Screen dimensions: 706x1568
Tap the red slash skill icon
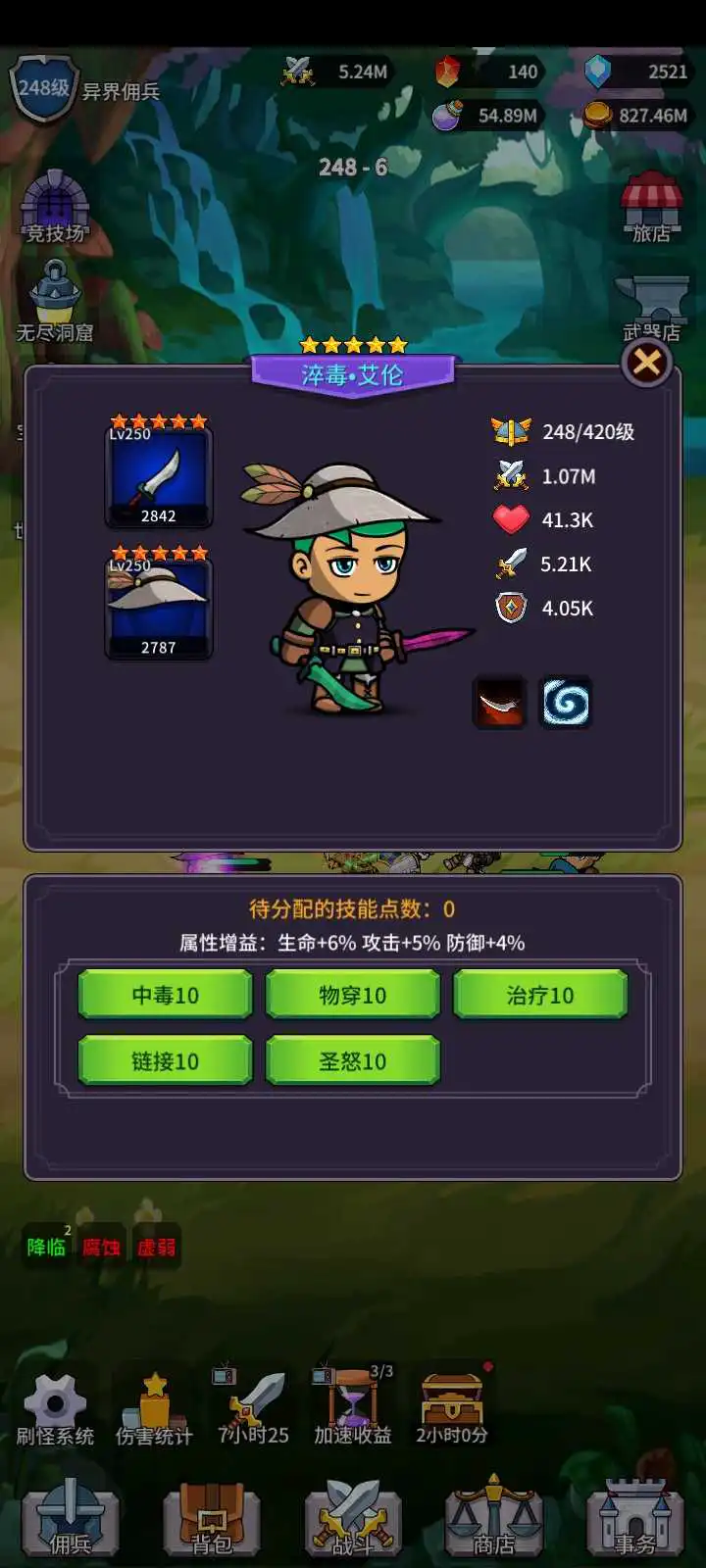(500, 703)
